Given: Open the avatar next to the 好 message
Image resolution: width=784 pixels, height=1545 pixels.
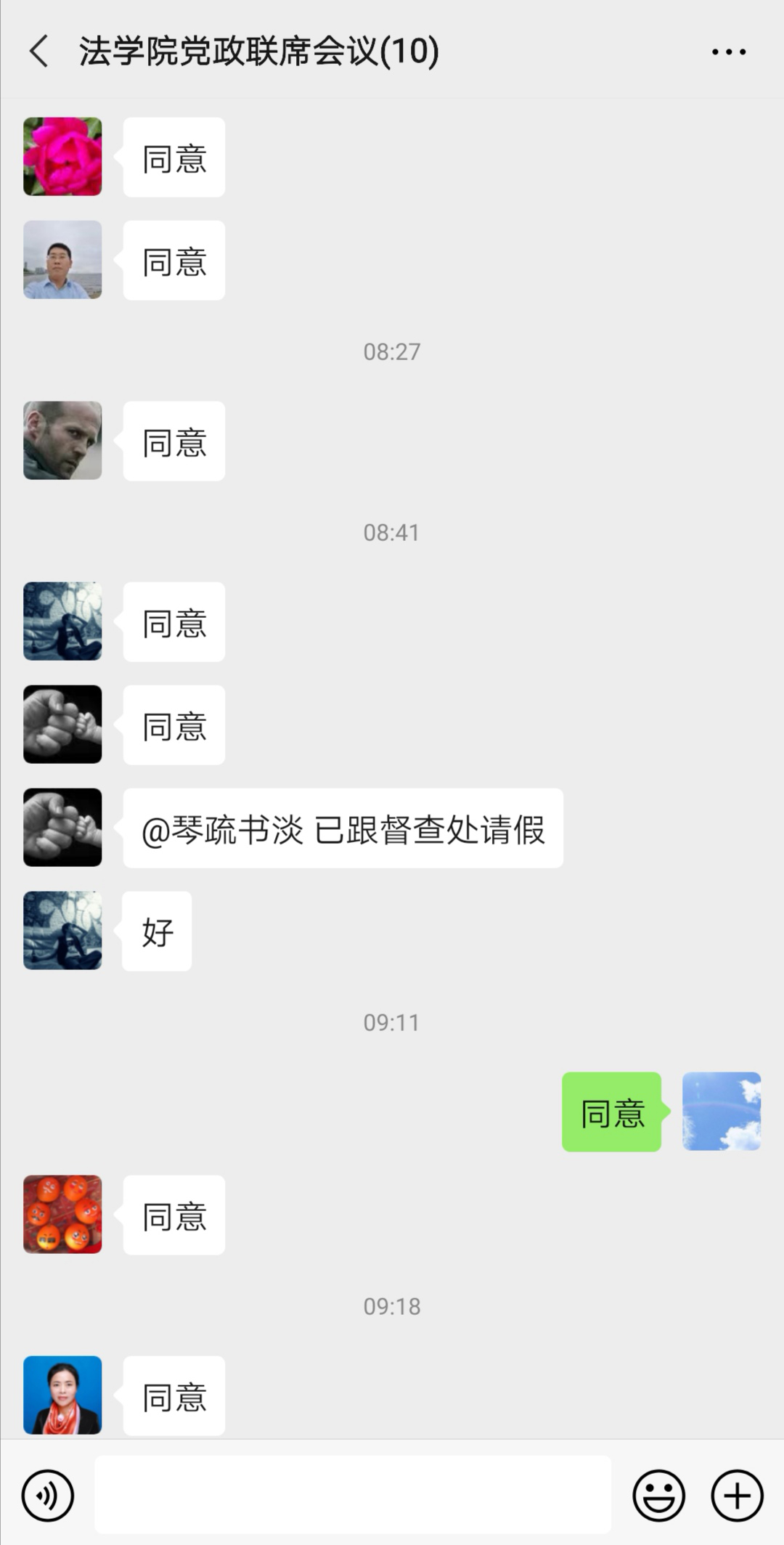Looking at the screenshot, I should 62,931.
